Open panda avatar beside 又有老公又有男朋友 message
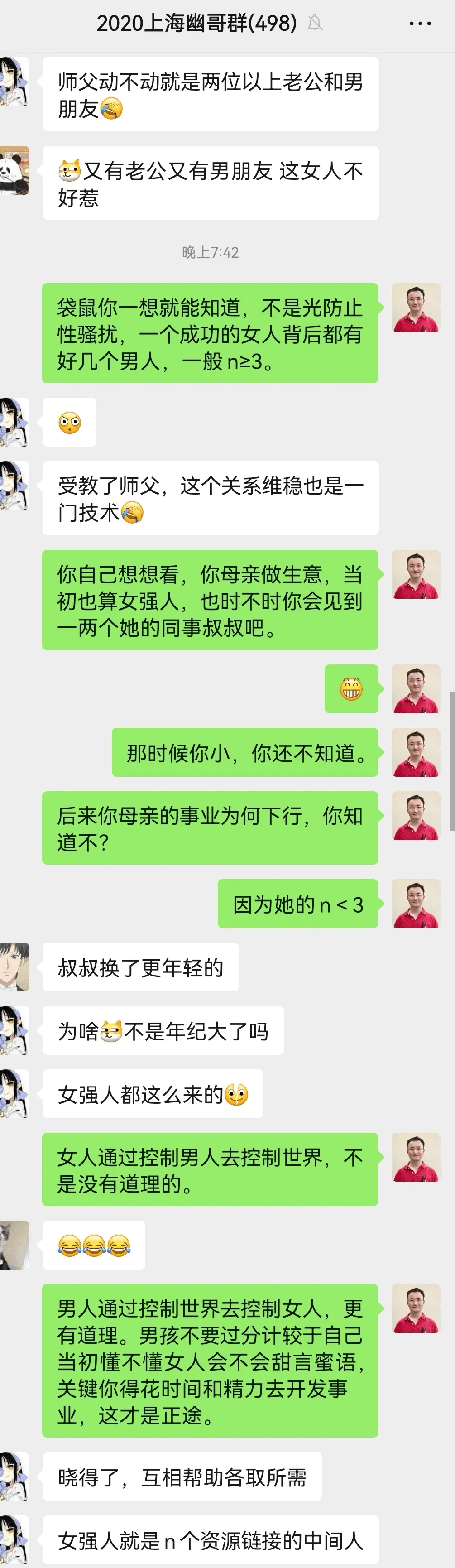 tap(14, 170)
